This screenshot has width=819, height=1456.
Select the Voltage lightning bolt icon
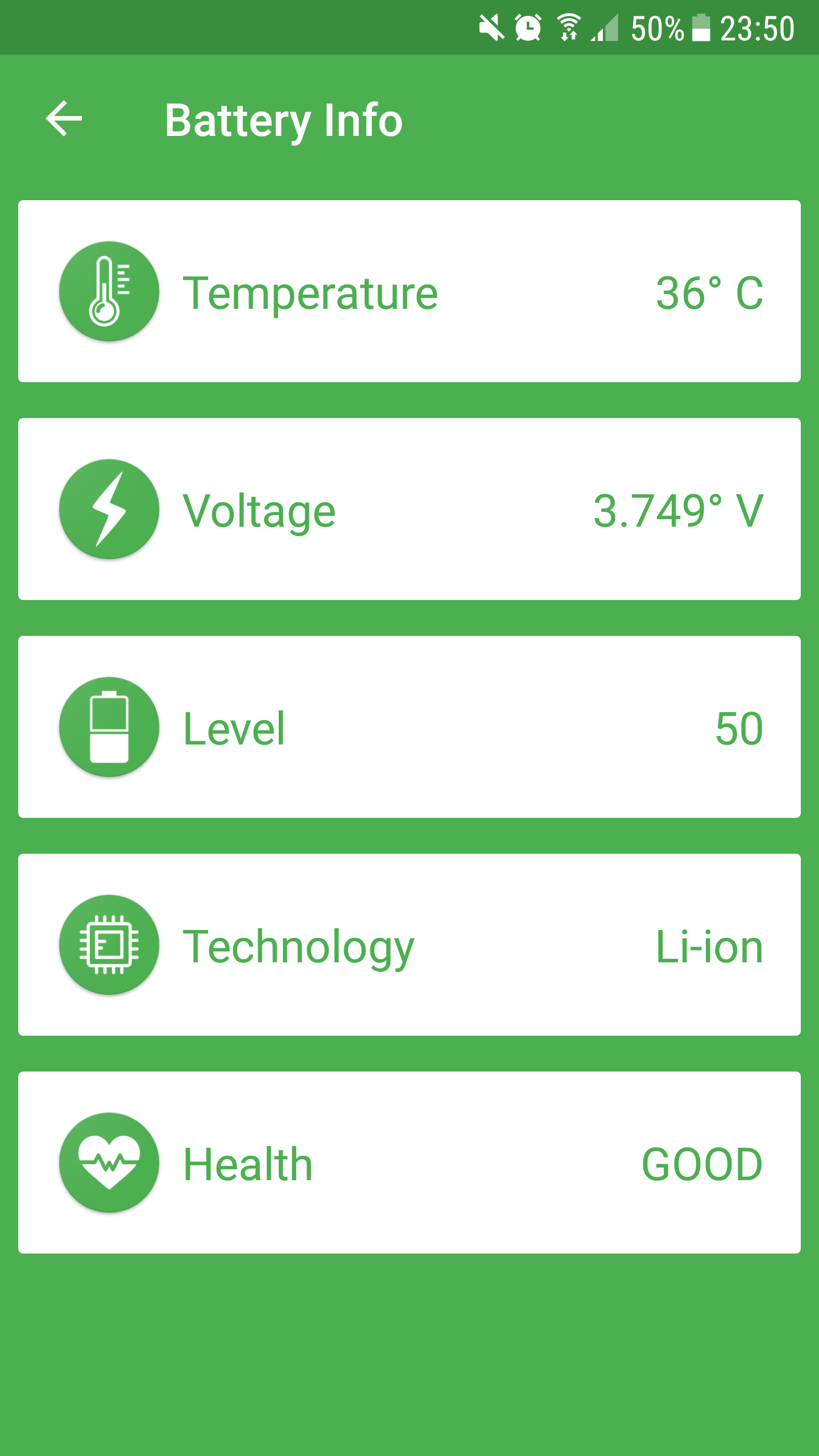point(109,510)
